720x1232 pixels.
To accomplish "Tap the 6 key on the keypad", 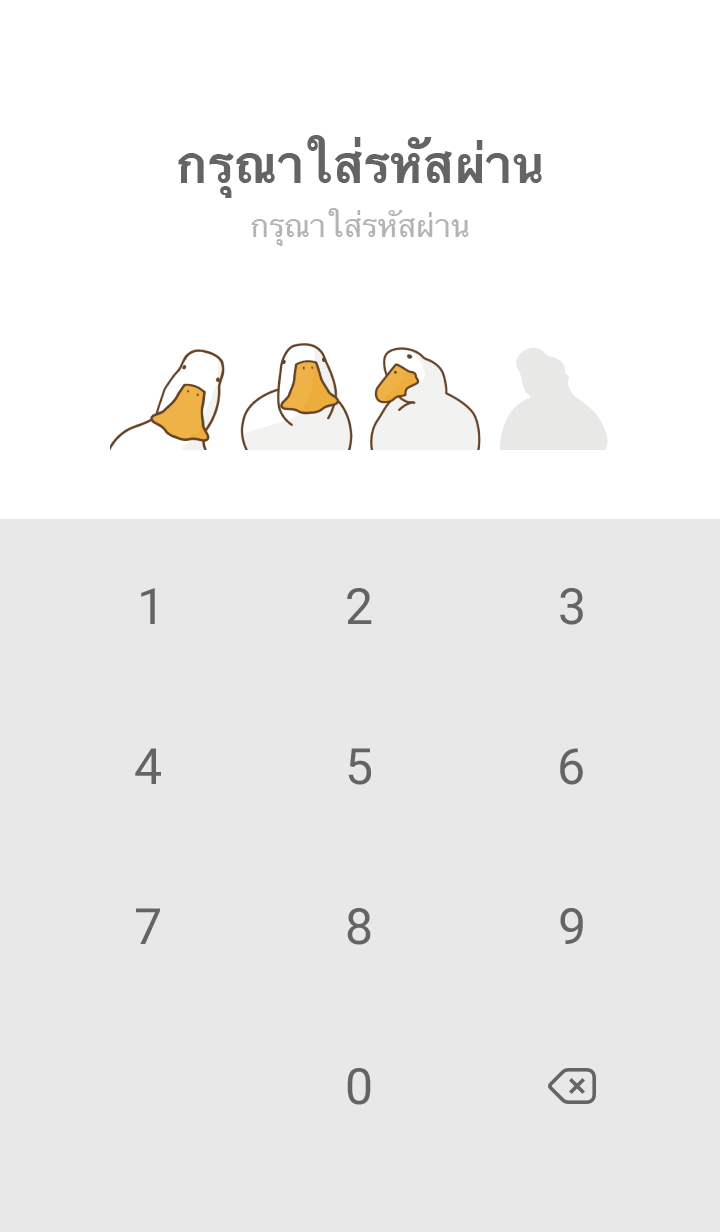I will tap(571, 767).
